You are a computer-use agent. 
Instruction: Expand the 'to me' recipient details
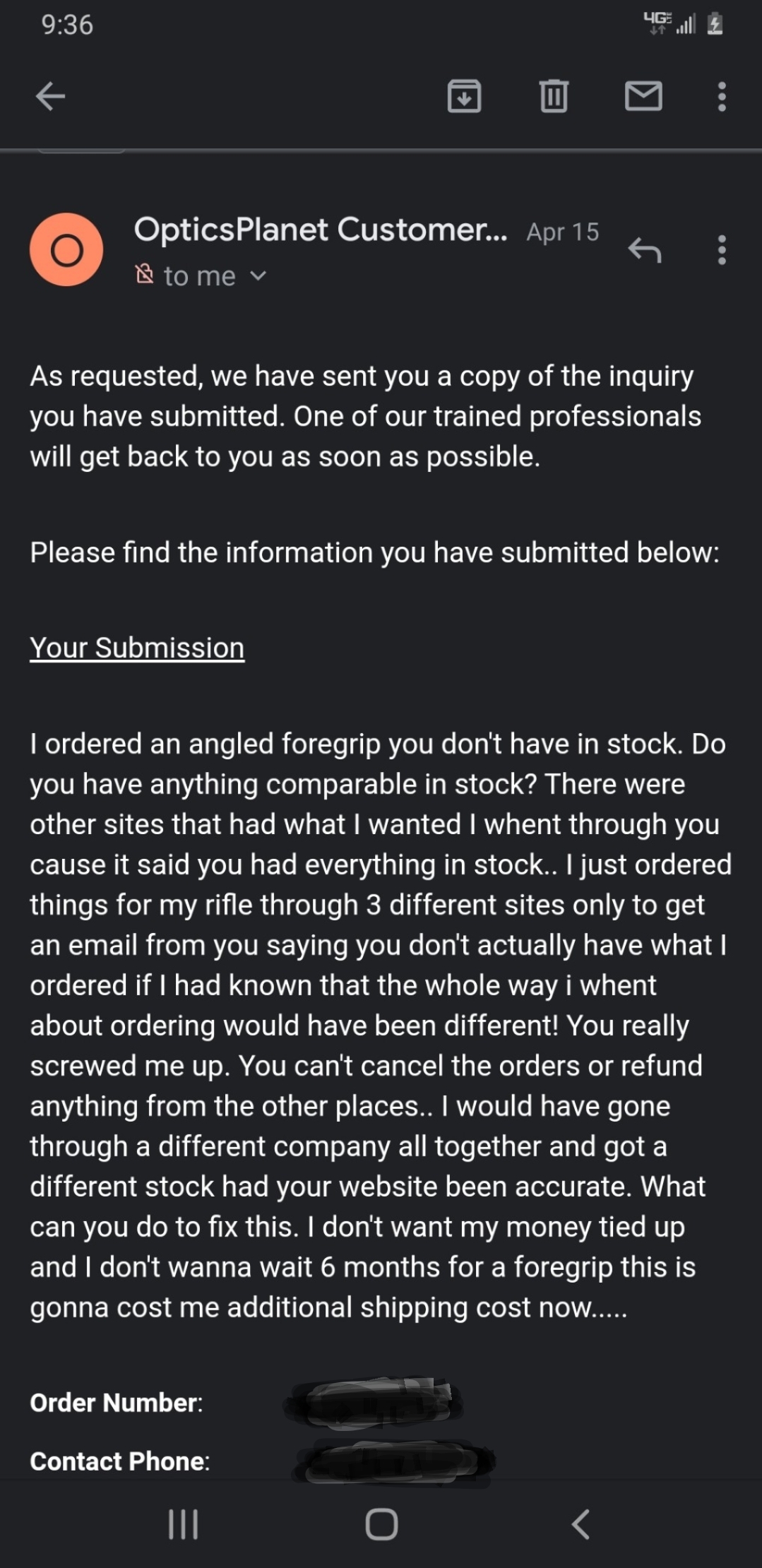258,275
